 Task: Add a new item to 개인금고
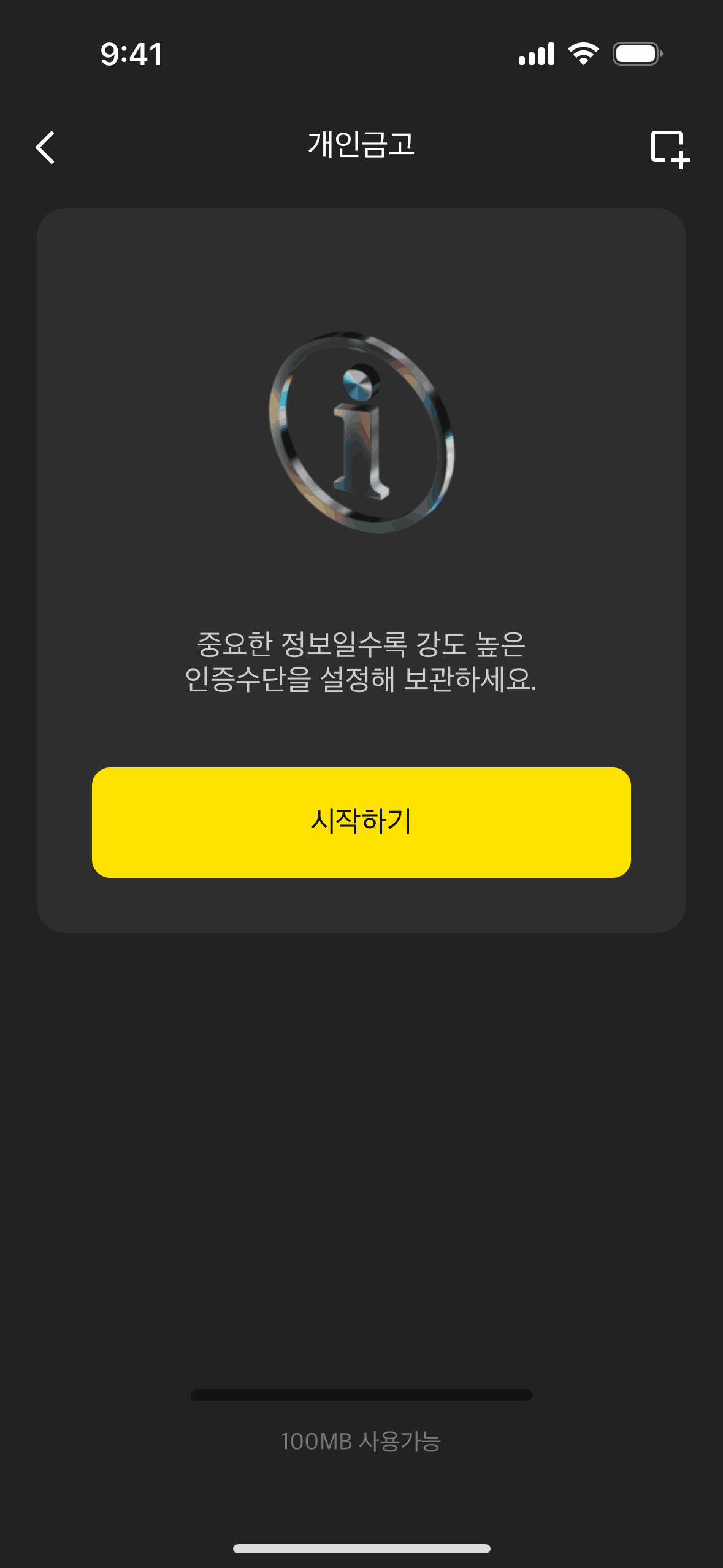(x=669, y=148)
